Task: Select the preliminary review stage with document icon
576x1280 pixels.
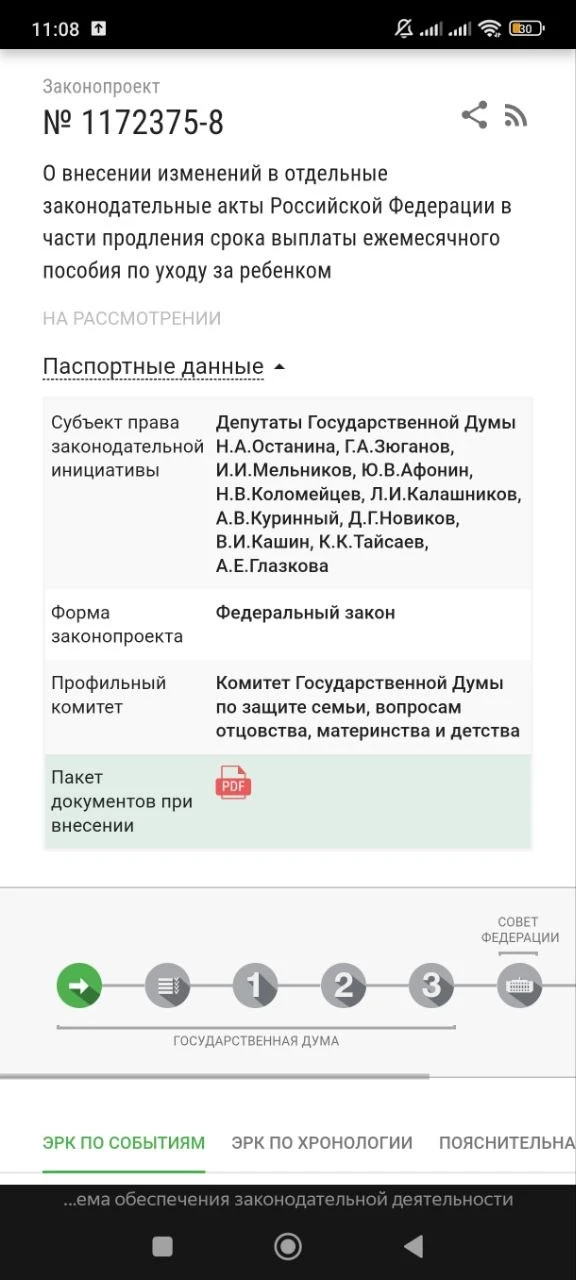Action: pos(167,986)
